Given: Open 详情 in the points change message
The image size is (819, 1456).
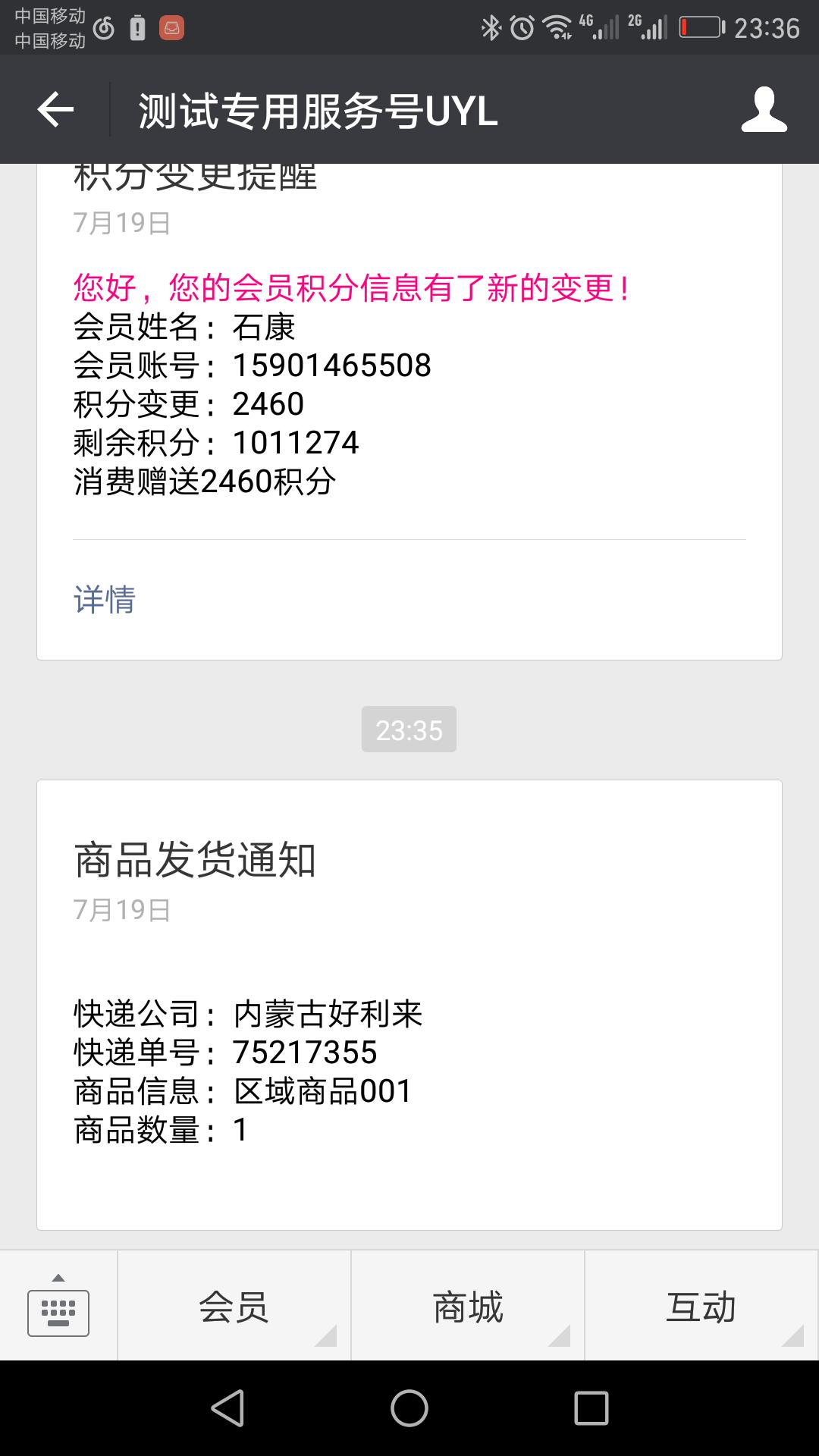Looking at the screenshot, I should [104, 601].
